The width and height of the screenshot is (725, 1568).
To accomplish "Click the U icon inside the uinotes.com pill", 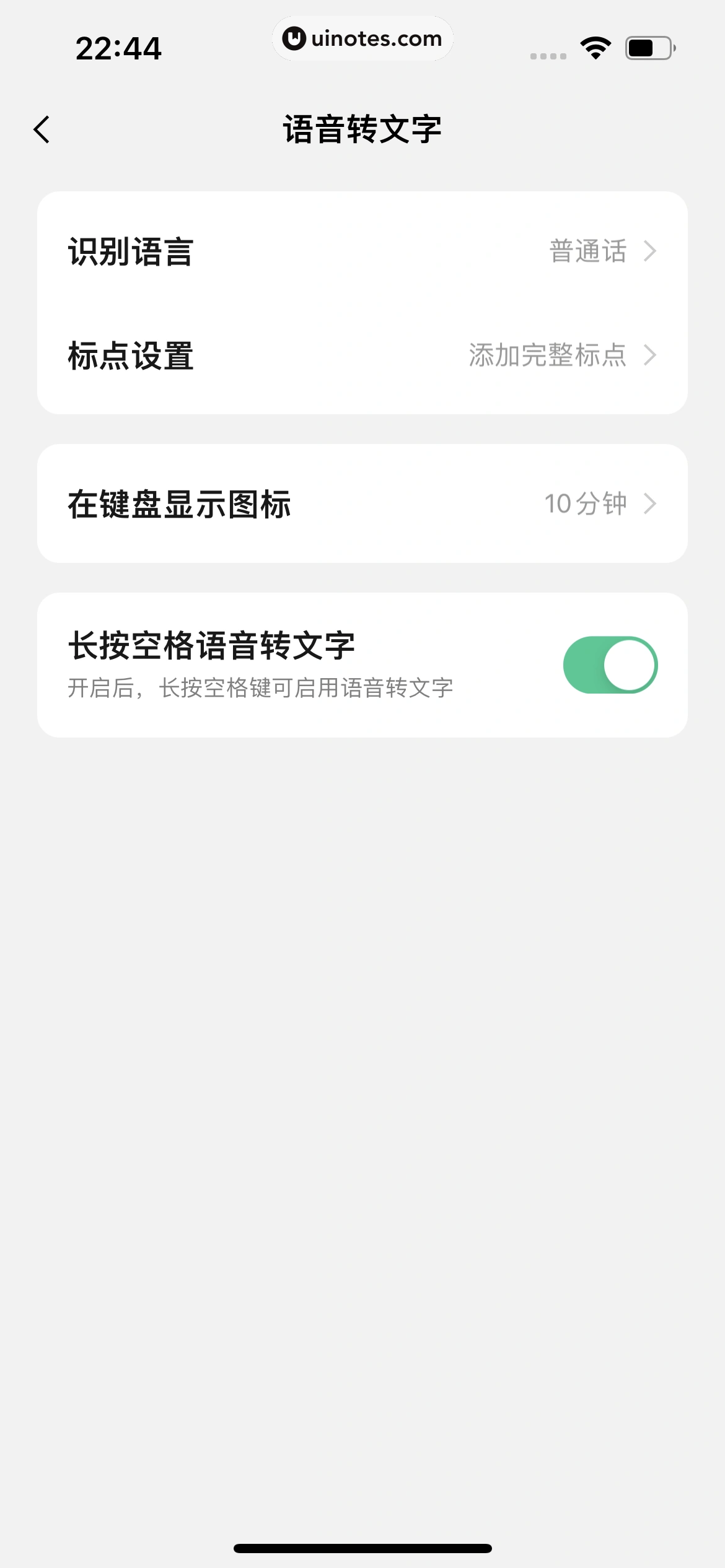I will (x=294, y=38).
